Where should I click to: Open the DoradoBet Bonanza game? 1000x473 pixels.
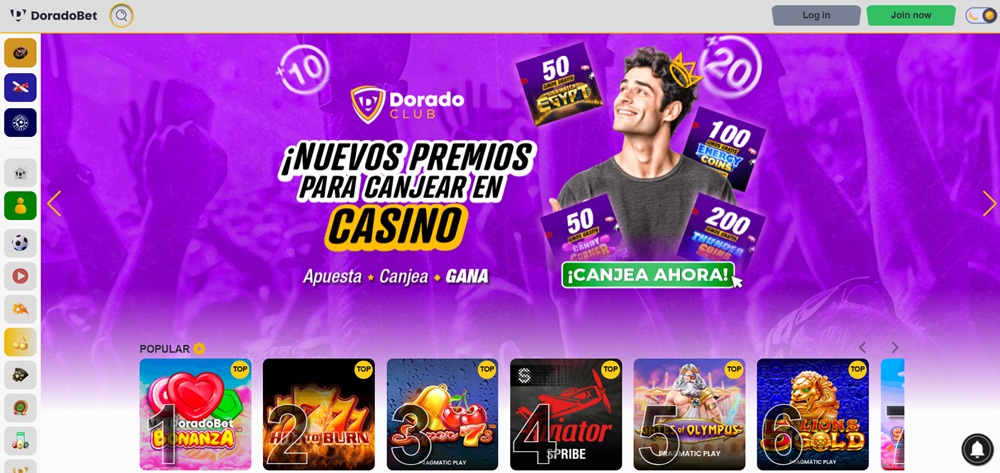point(195,413)
